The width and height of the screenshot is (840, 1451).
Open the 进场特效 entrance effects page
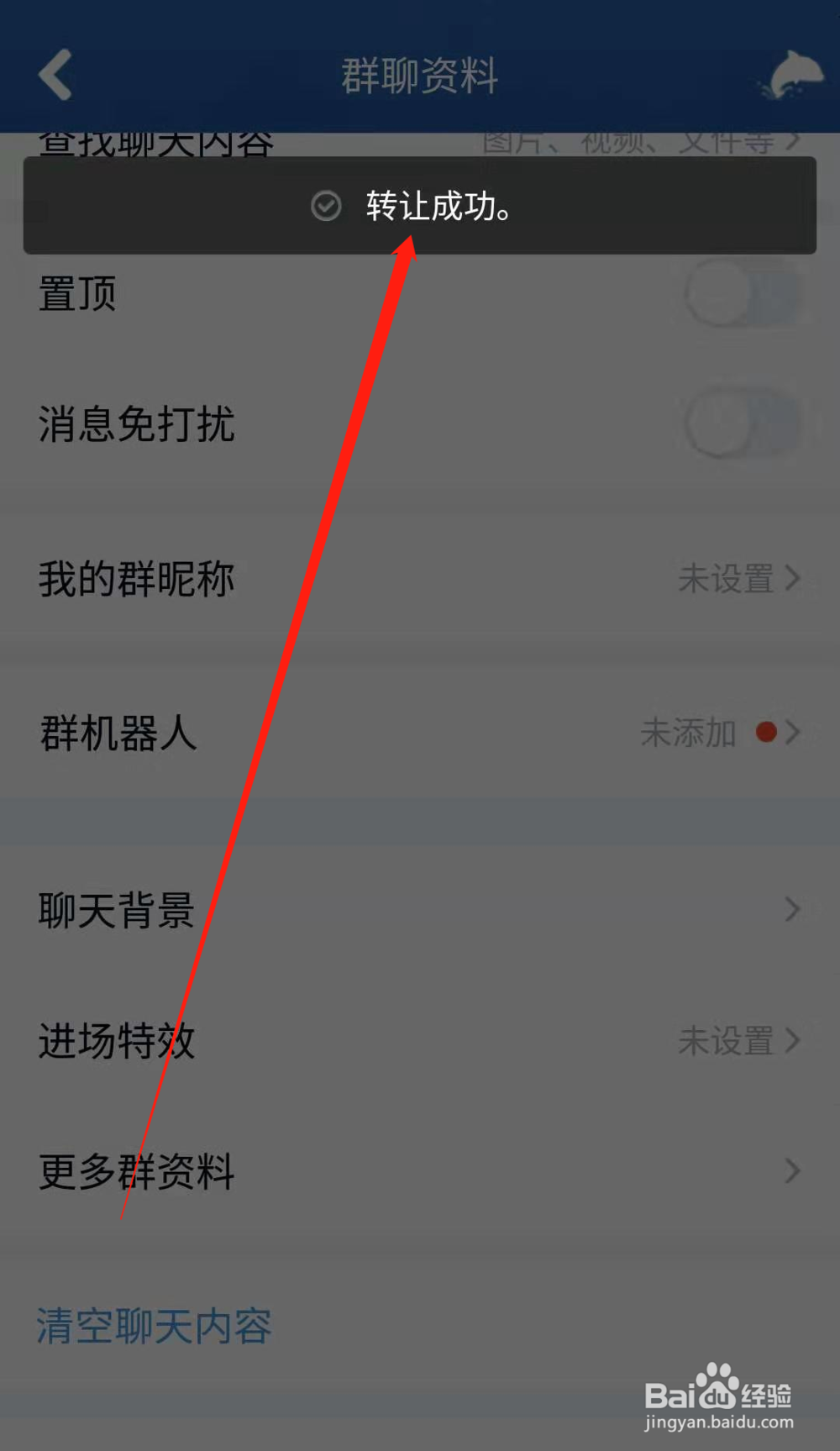click(x=420, y=1041)
